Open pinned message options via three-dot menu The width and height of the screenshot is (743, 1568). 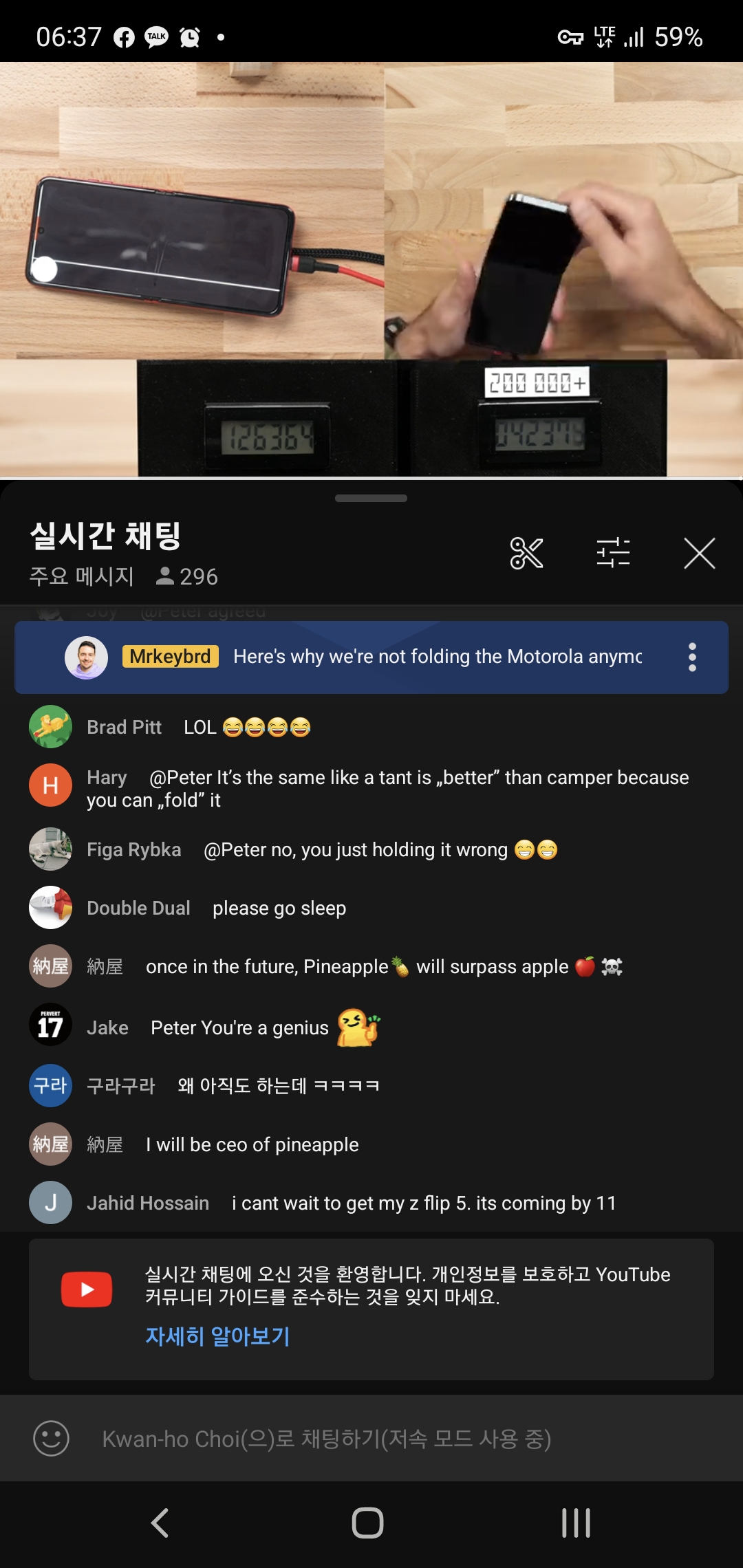[x=692, y=657]
